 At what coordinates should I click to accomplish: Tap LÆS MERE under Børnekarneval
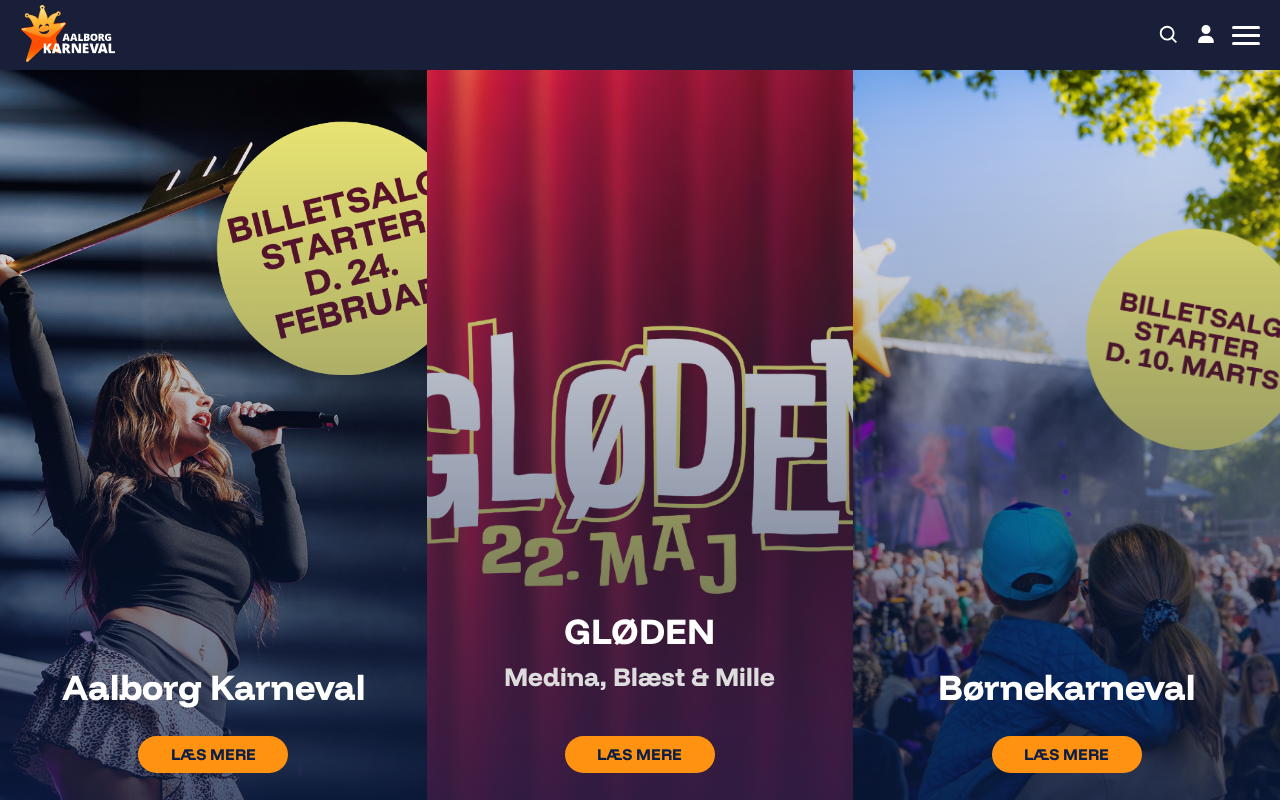[x=1067, y=755]
